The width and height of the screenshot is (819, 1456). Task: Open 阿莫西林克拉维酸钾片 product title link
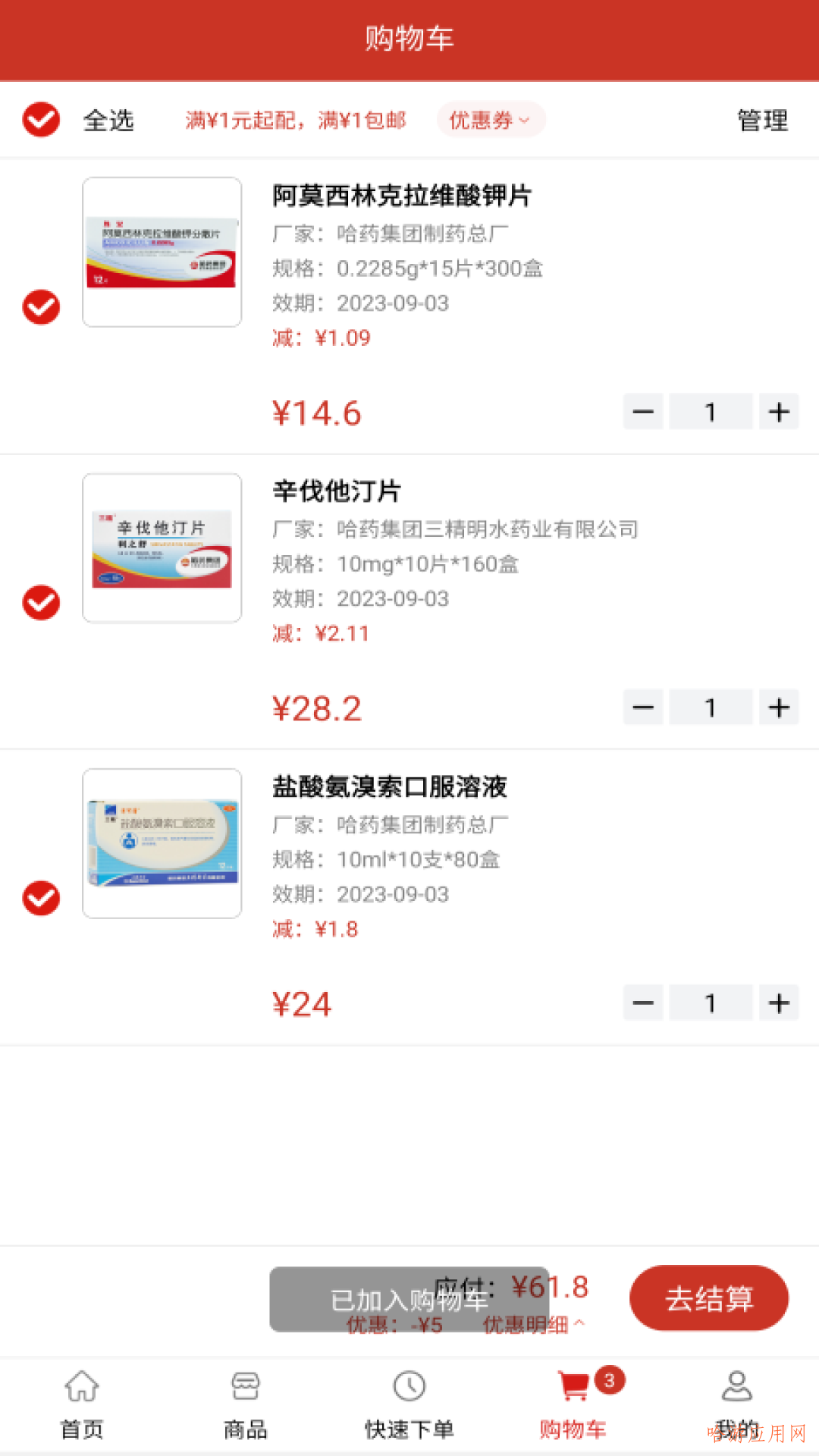pyautogui.click(x=402, y=196)
